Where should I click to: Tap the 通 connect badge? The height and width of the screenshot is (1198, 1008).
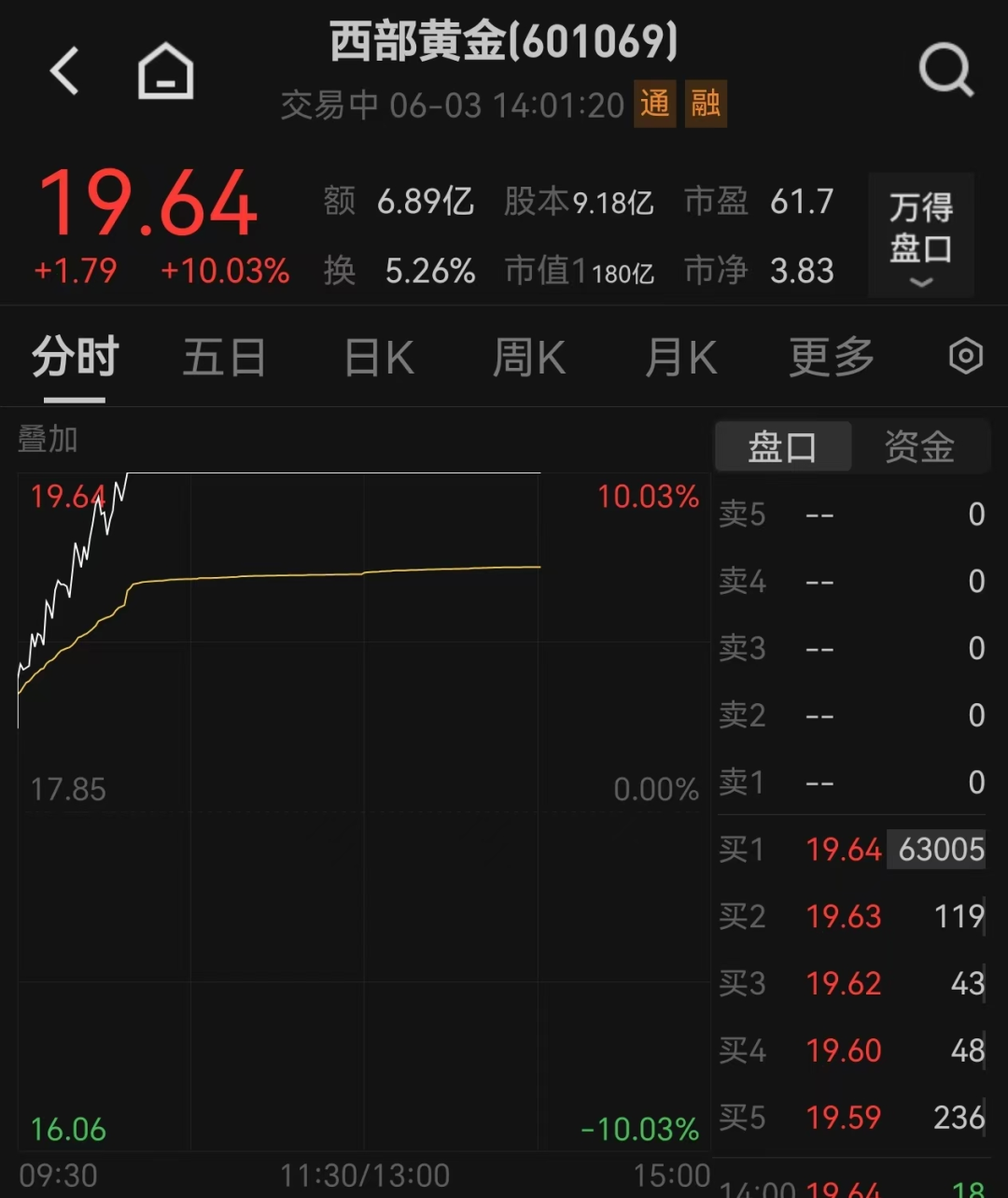[654, 103]
